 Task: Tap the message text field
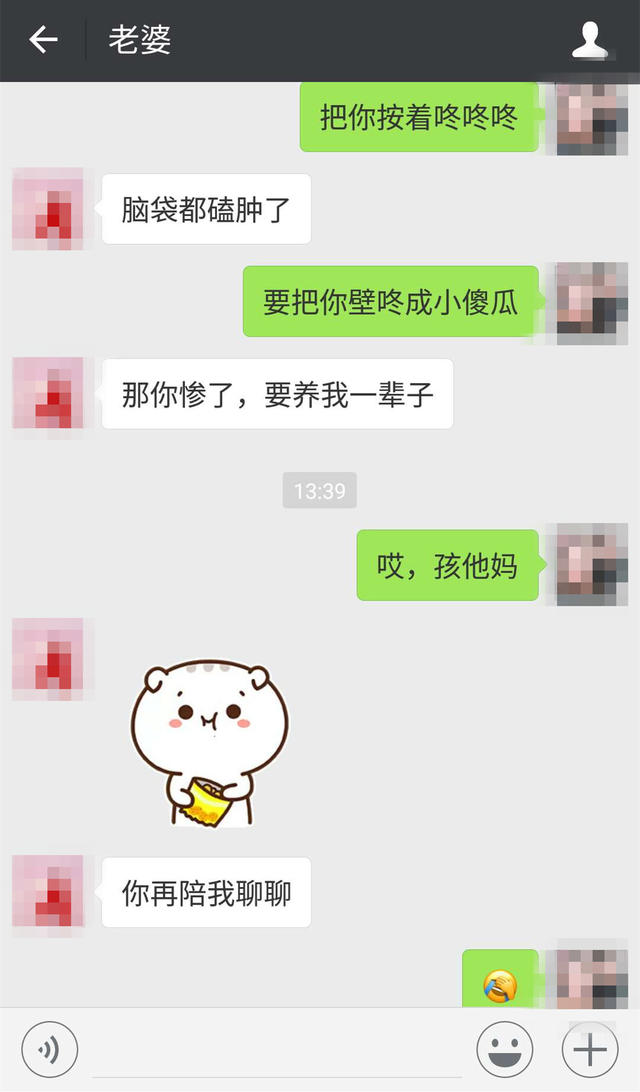270,1049
